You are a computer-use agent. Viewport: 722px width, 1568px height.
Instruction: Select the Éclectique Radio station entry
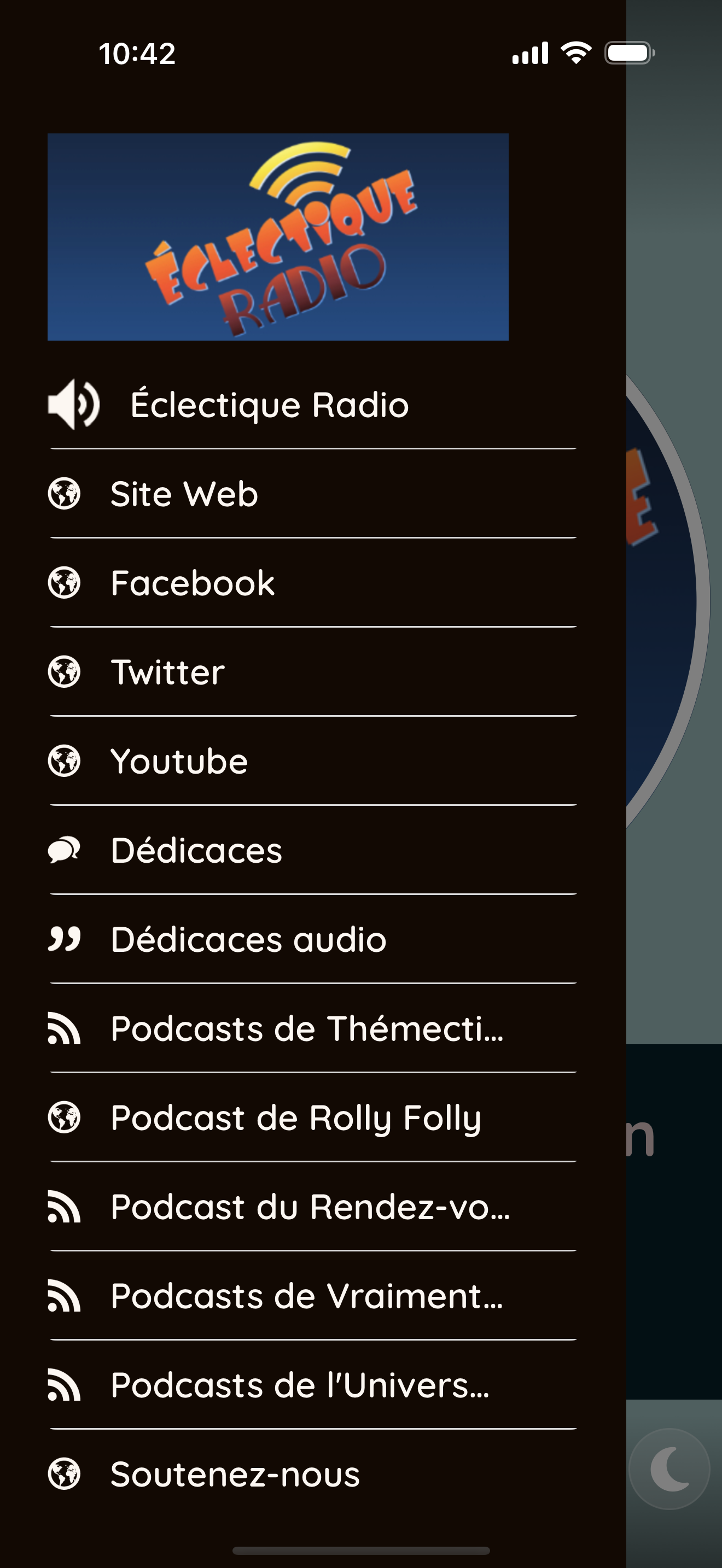click(x=270, y=405)
